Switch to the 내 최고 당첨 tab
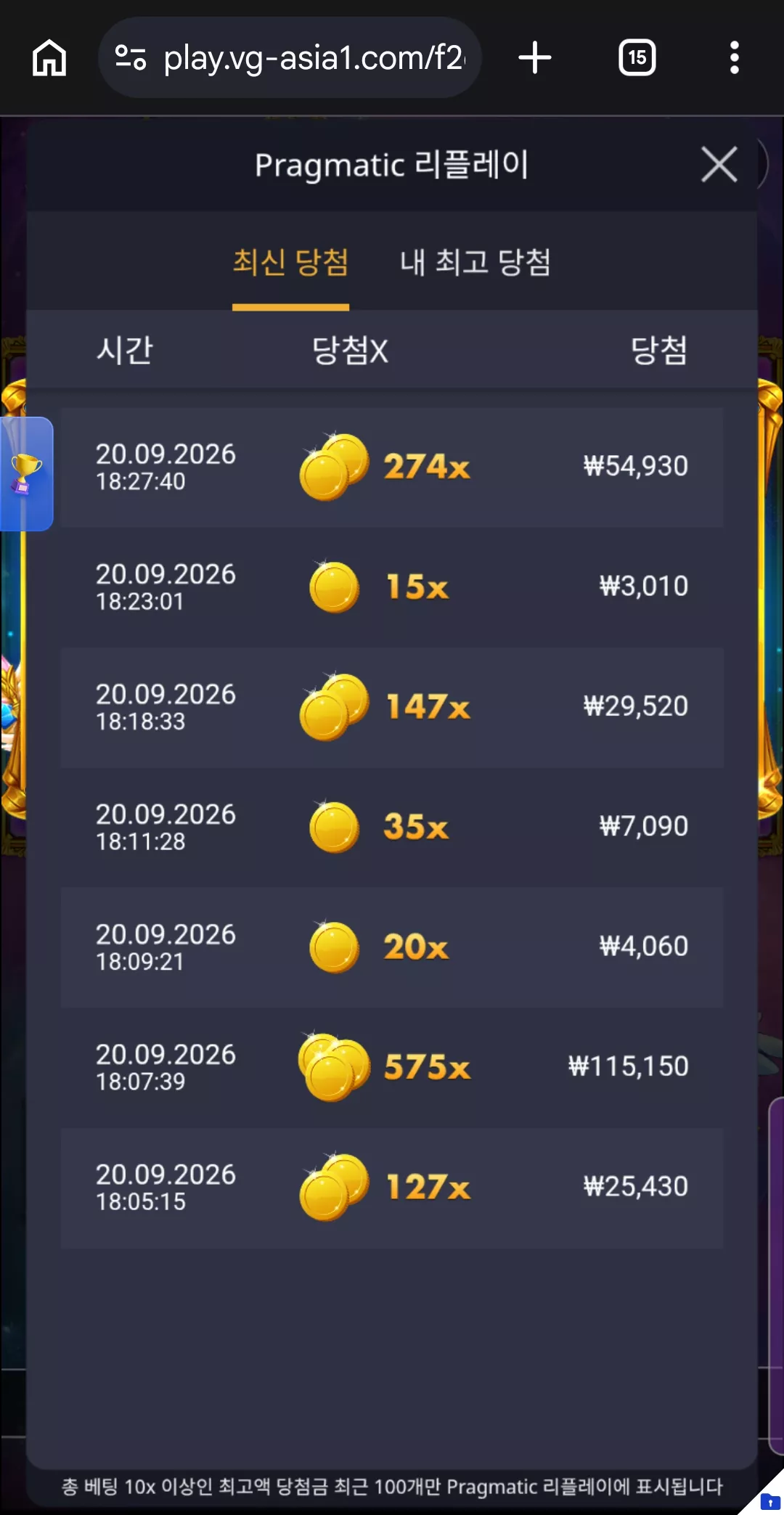The height and width of the screenshot is (1515, 784). [475, 262]
